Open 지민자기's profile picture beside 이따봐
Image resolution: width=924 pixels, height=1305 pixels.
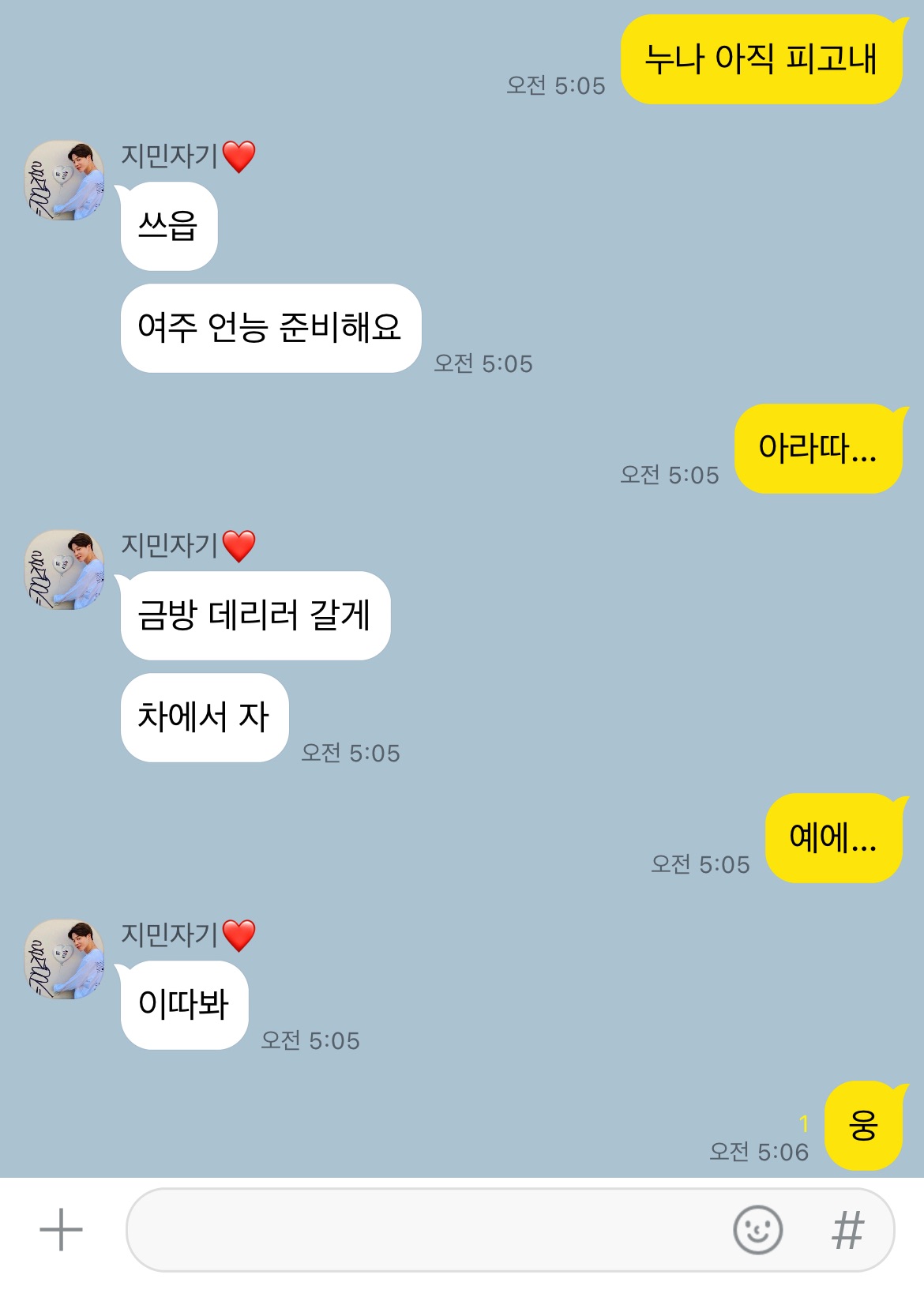tap(65, 959)
